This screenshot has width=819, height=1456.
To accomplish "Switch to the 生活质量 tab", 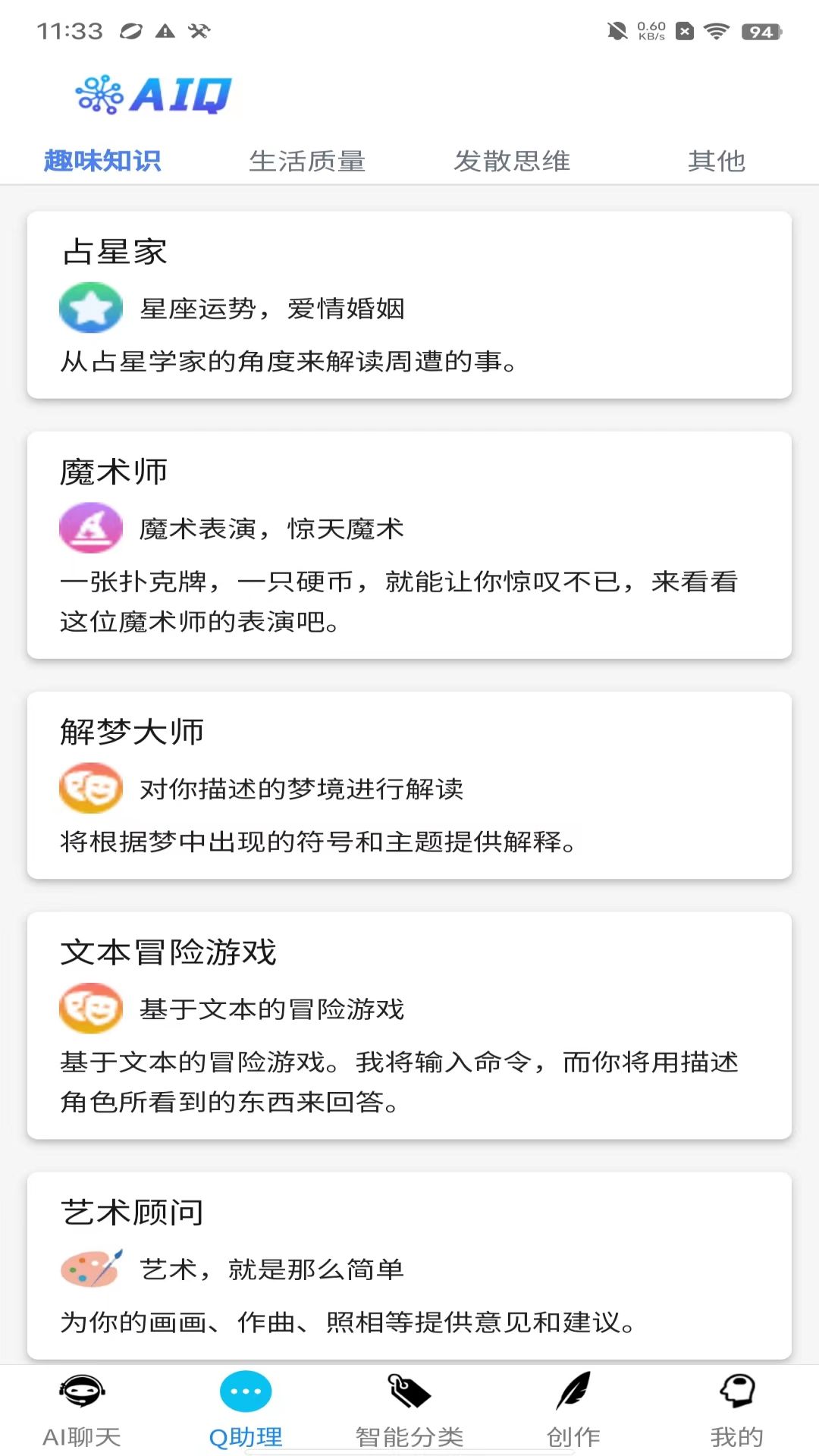I will 307,161.
